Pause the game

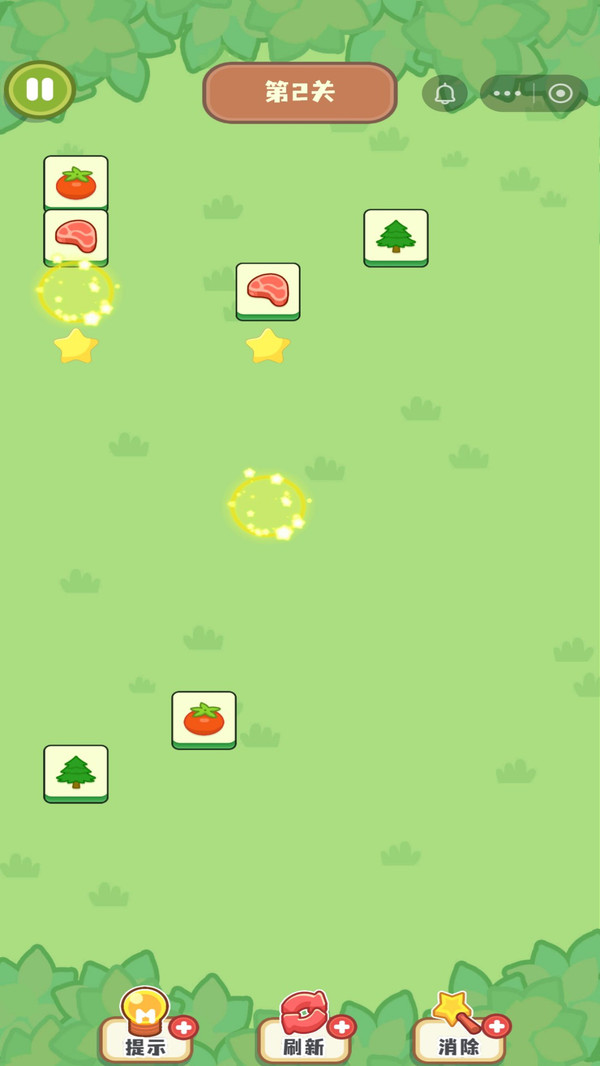[40, 90]
